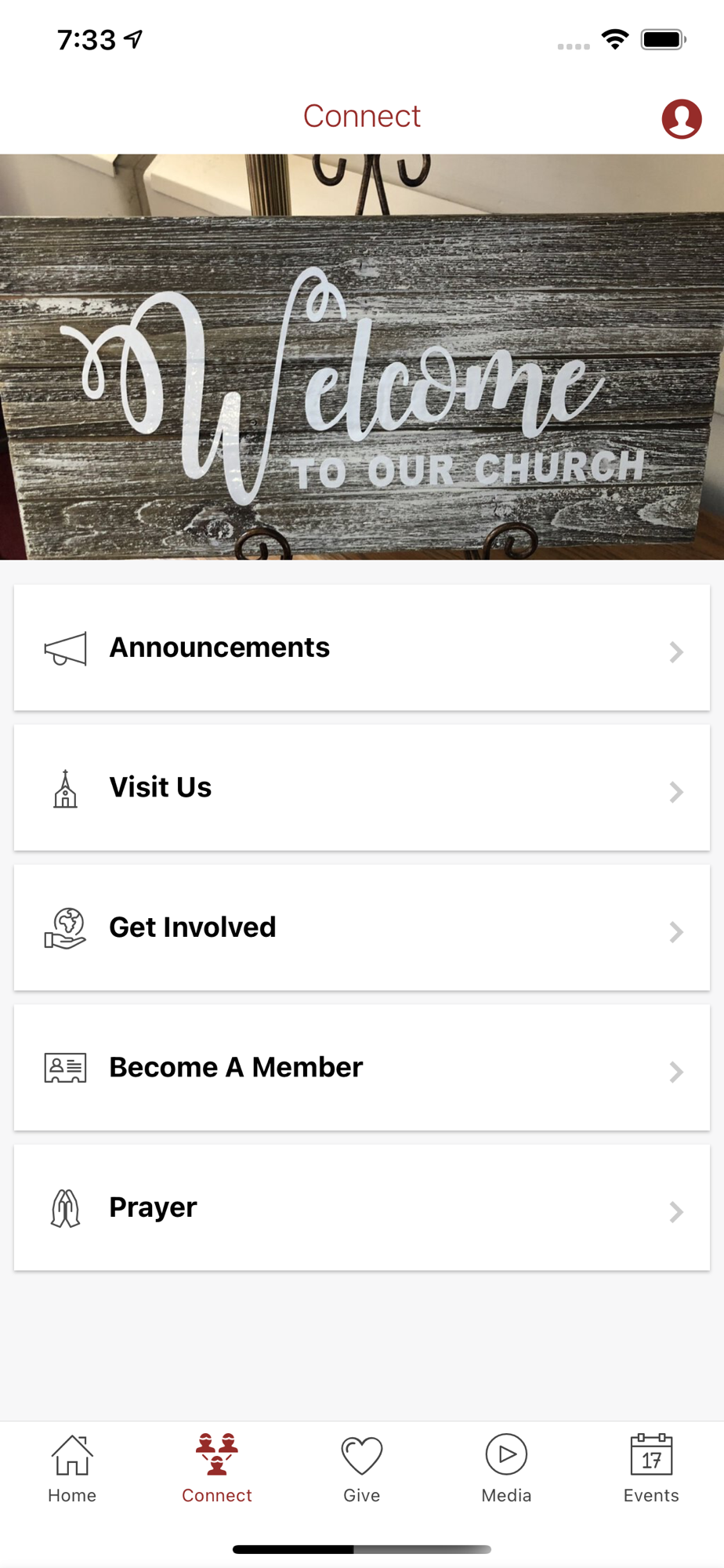Open the Prayer row
Viewport: 724px width, 1568px height.
pyautogui.click(x=361, y=1207)
